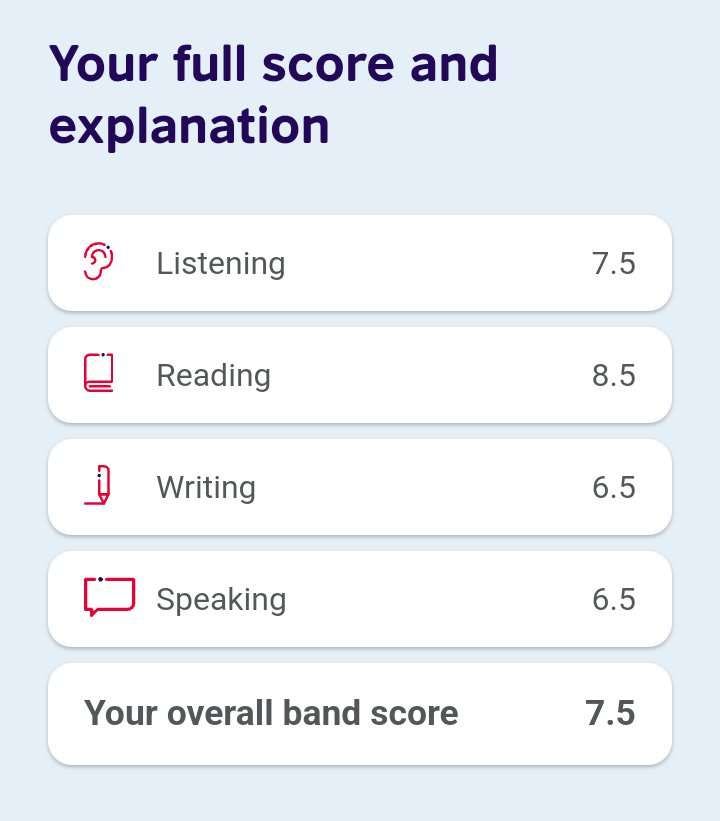Viewport: 720px width, 821px height.
Task: Click the 7.5 Listening score value
Action: click(615, 262)
